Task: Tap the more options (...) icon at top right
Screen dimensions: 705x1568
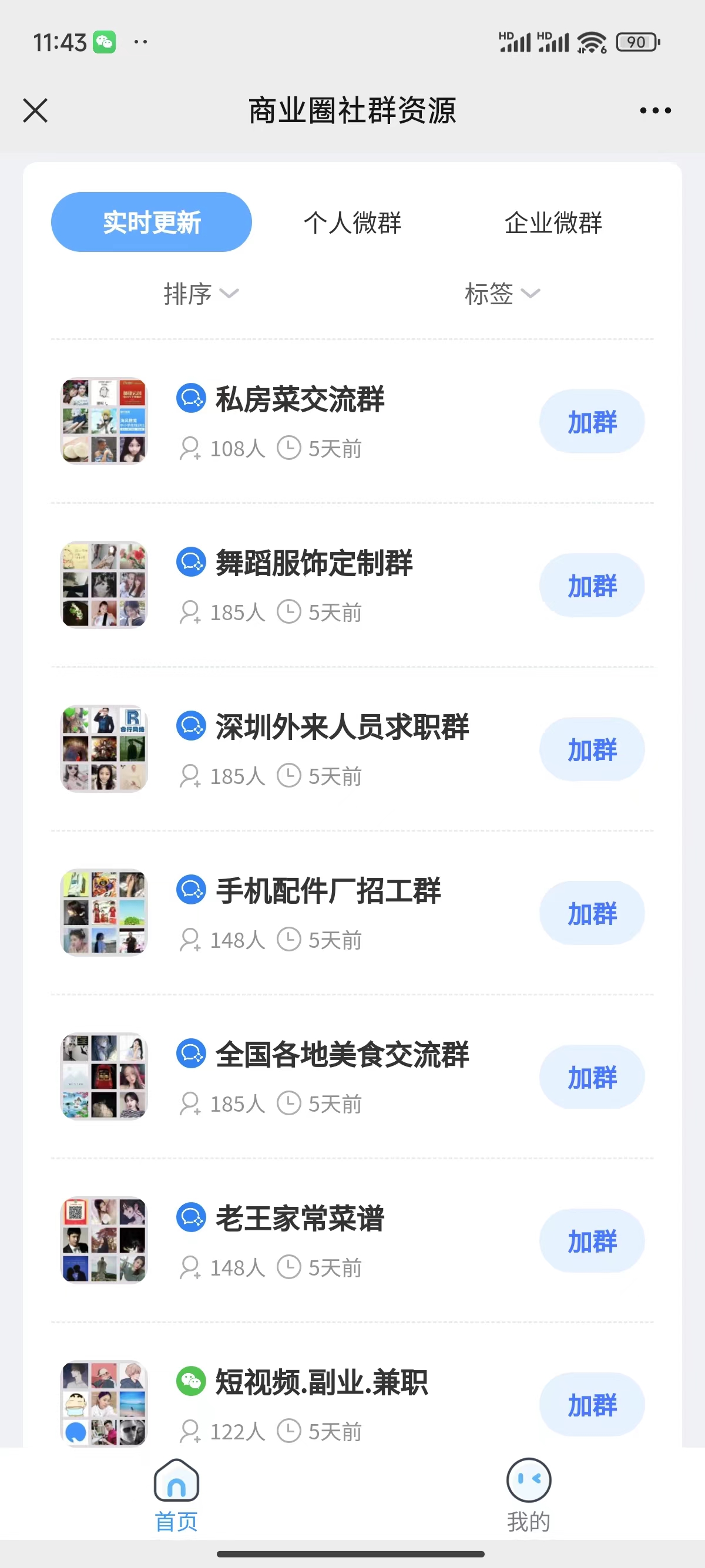Action: (x=656, y=110)
